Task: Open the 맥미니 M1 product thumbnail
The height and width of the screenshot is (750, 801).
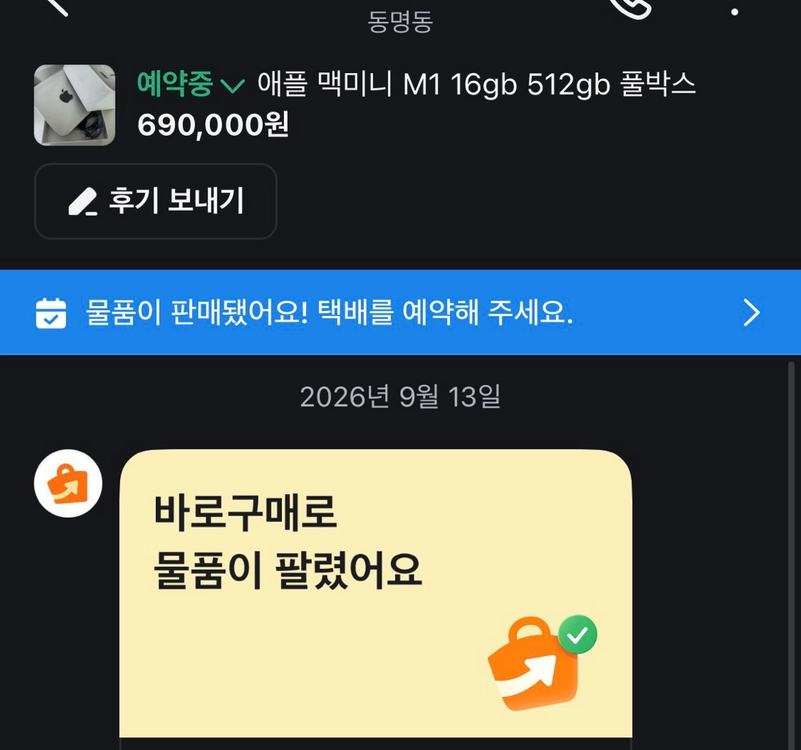Action: click(x=75, y=105)
